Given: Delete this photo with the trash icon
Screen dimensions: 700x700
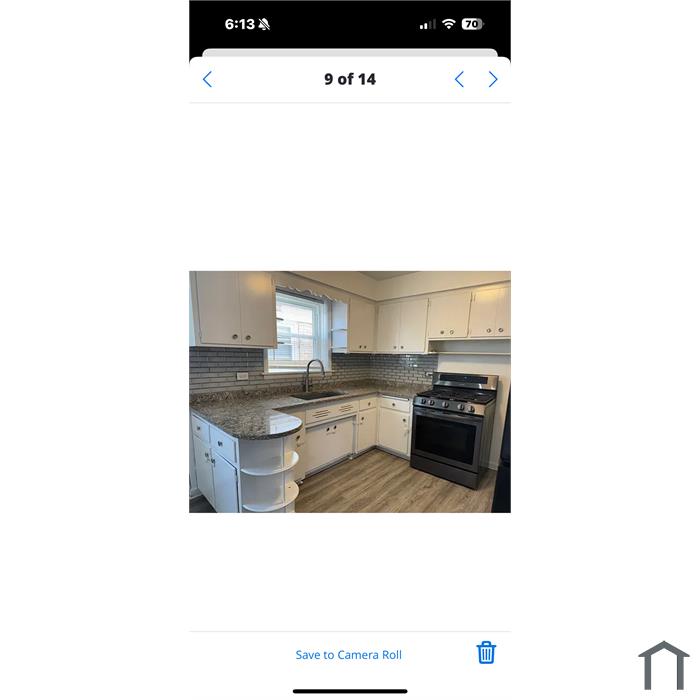Looking at the screenshot, I should [486, 653].
